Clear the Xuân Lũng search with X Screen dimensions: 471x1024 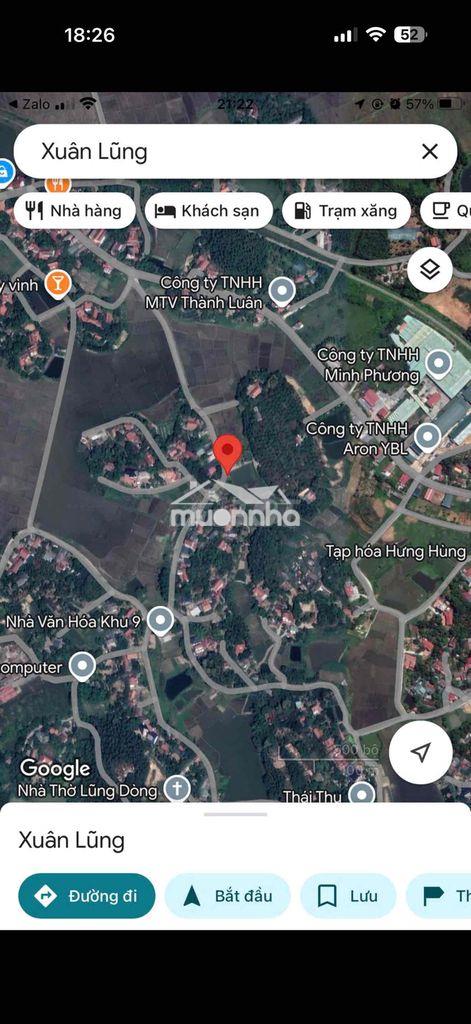[430, 152]
